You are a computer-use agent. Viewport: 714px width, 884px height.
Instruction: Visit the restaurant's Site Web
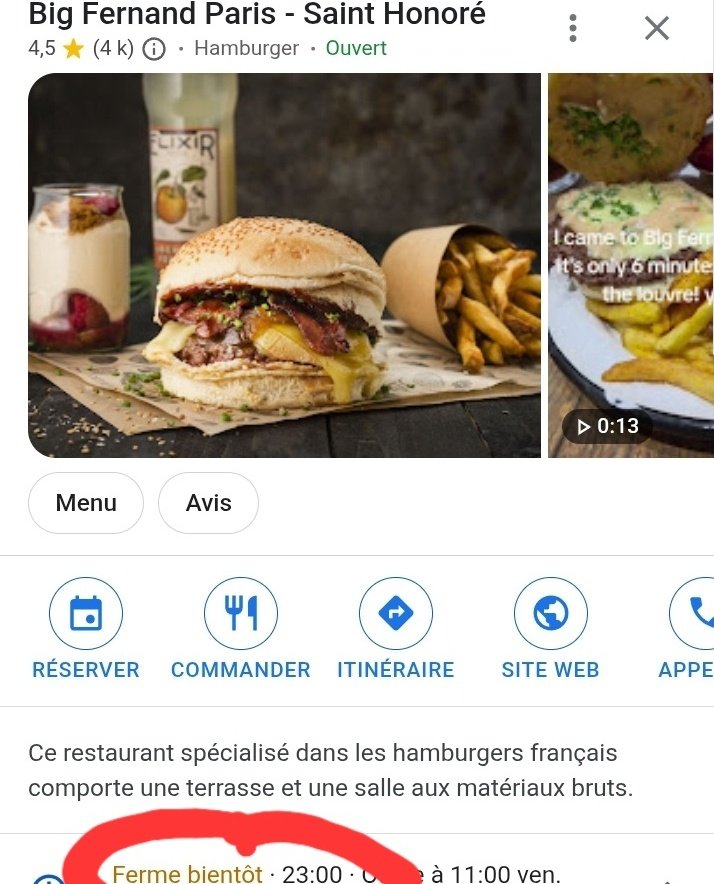coord(550,614)
